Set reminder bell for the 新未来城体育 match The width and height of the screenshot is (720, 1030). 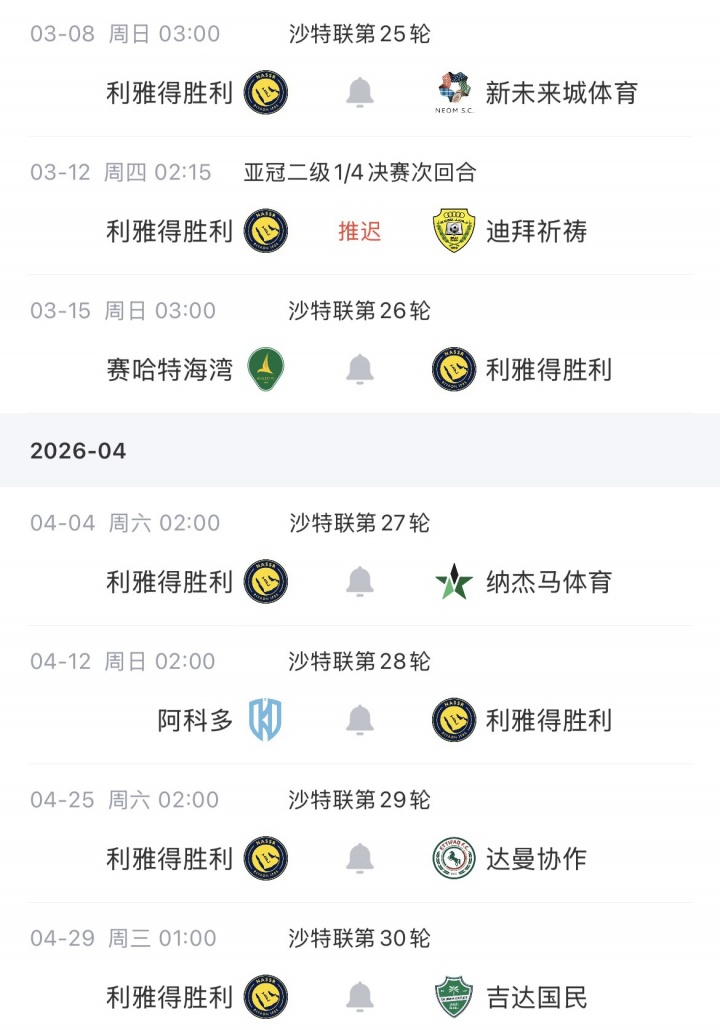pos(360,93)
